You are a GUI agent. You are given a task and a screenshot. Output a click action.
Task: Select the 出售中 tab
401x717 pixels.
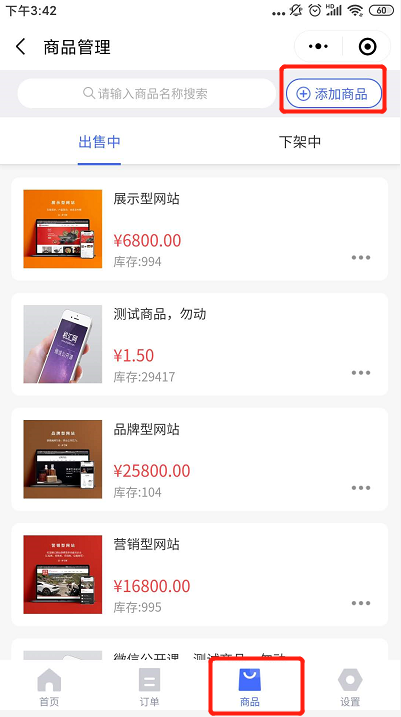(x=99, y=142)
